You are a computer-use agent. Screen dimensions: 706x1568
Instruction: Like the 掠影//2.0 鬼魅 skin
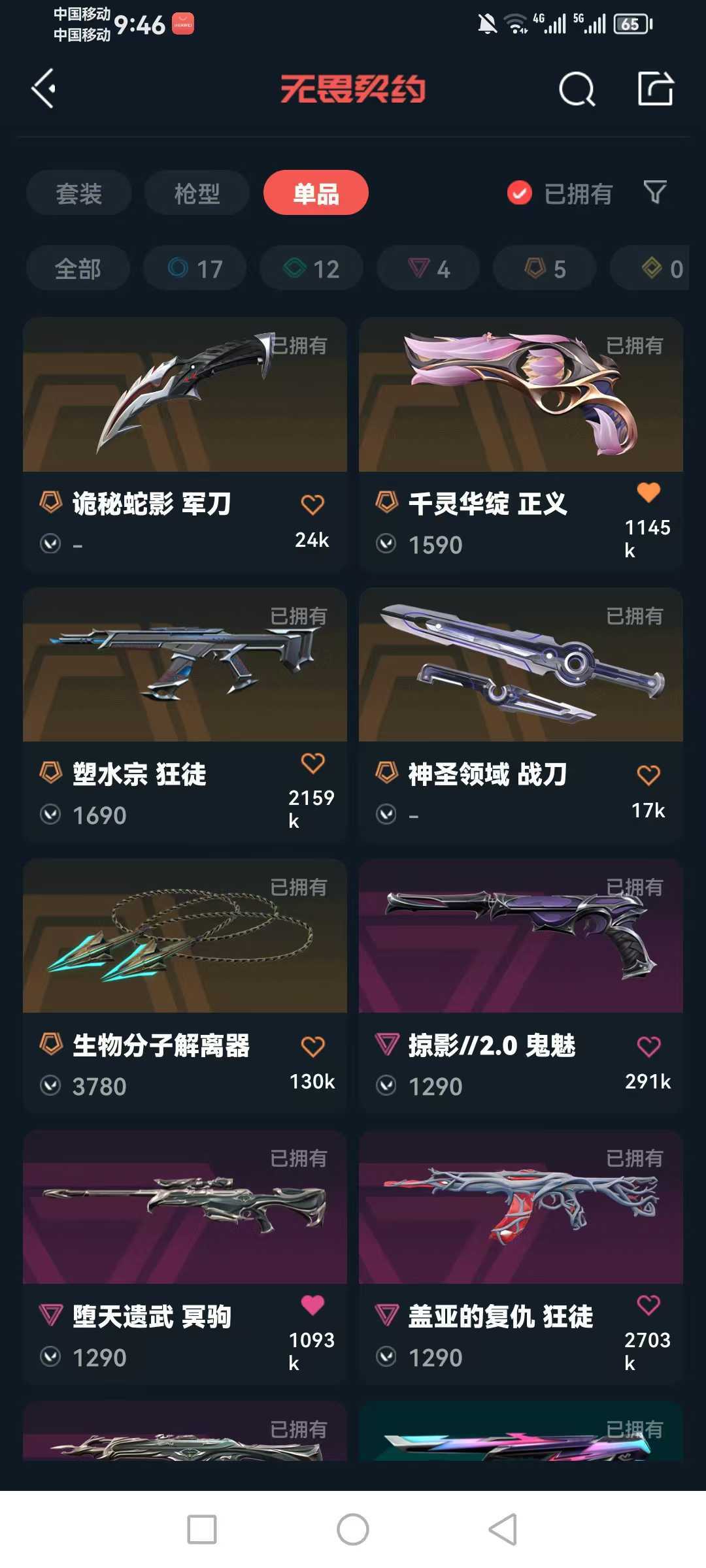[648, 1047]
